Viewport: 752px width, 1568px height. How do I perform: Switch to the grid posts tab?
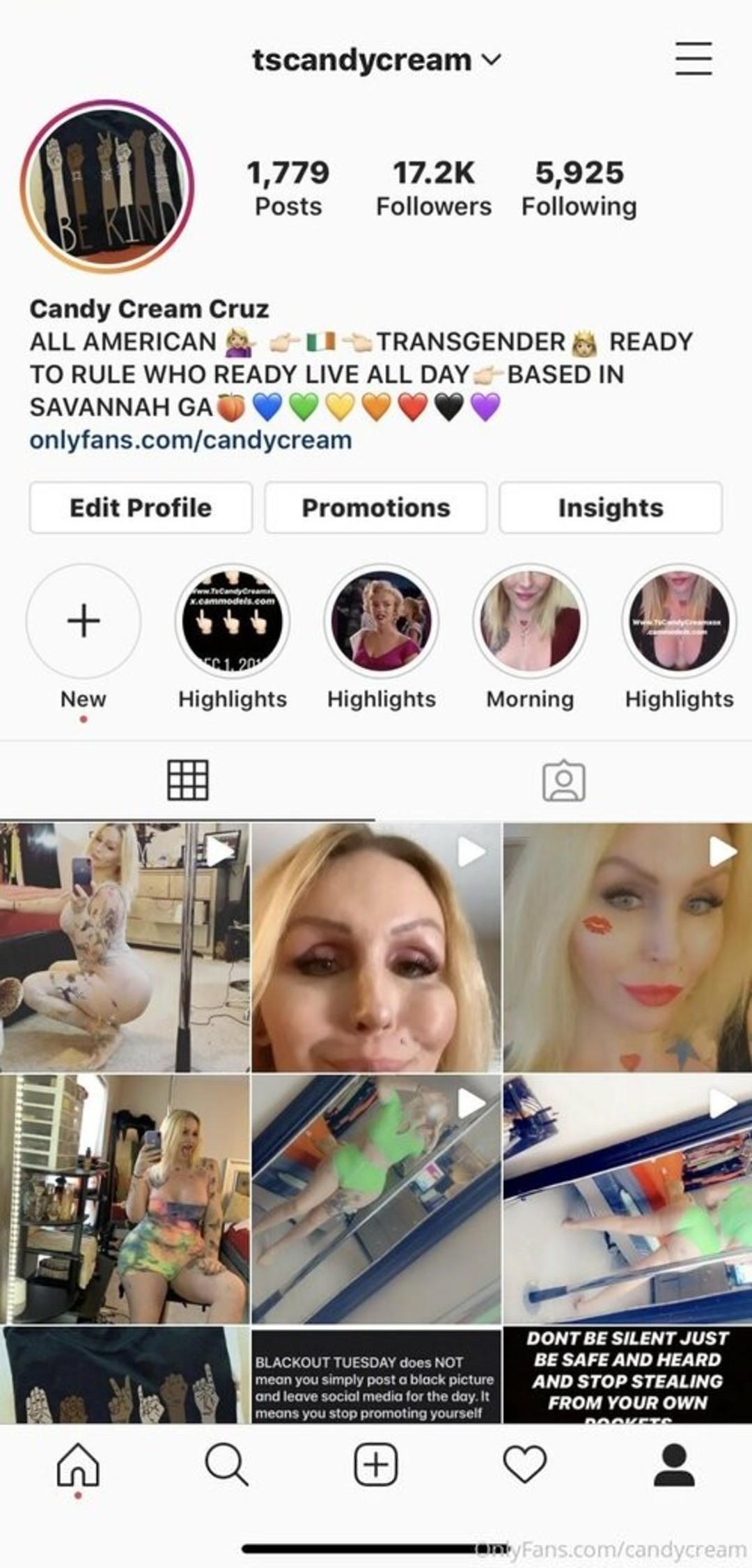[188, 780]
